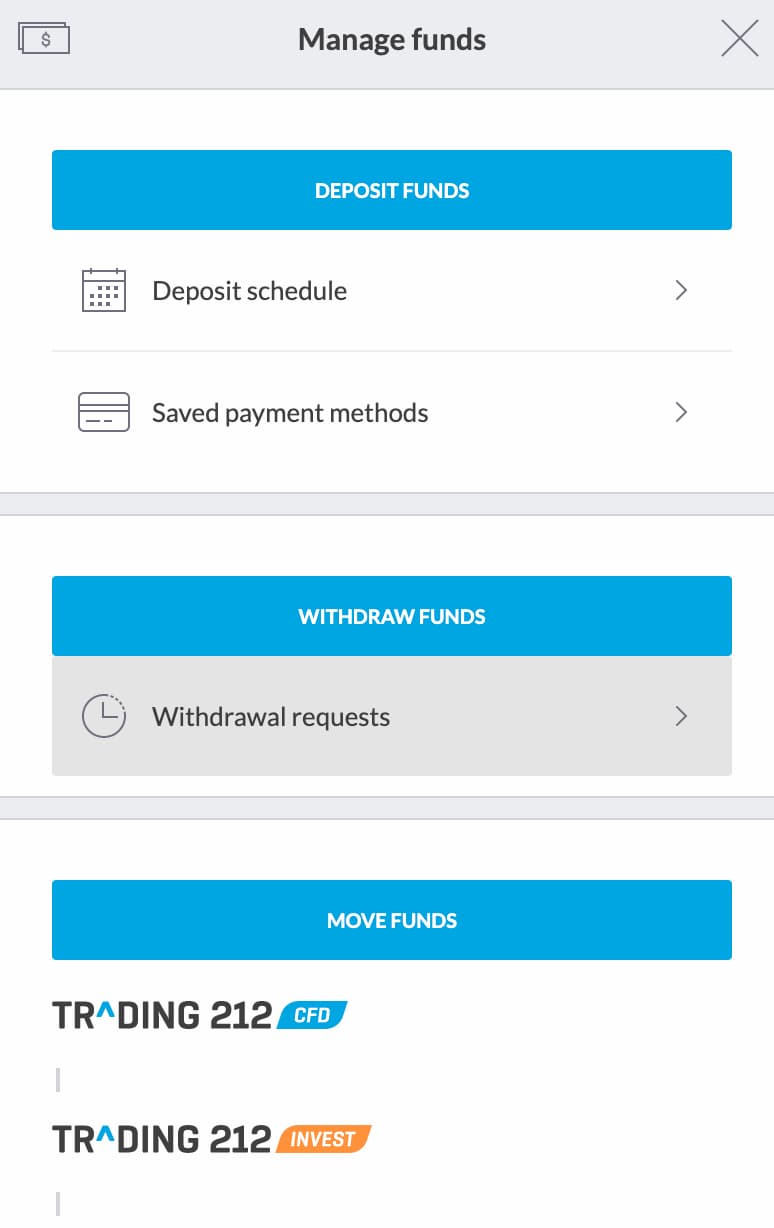Close the Manage funds screen
Screen dimensions: 774x1228
(x=739, y=40)
